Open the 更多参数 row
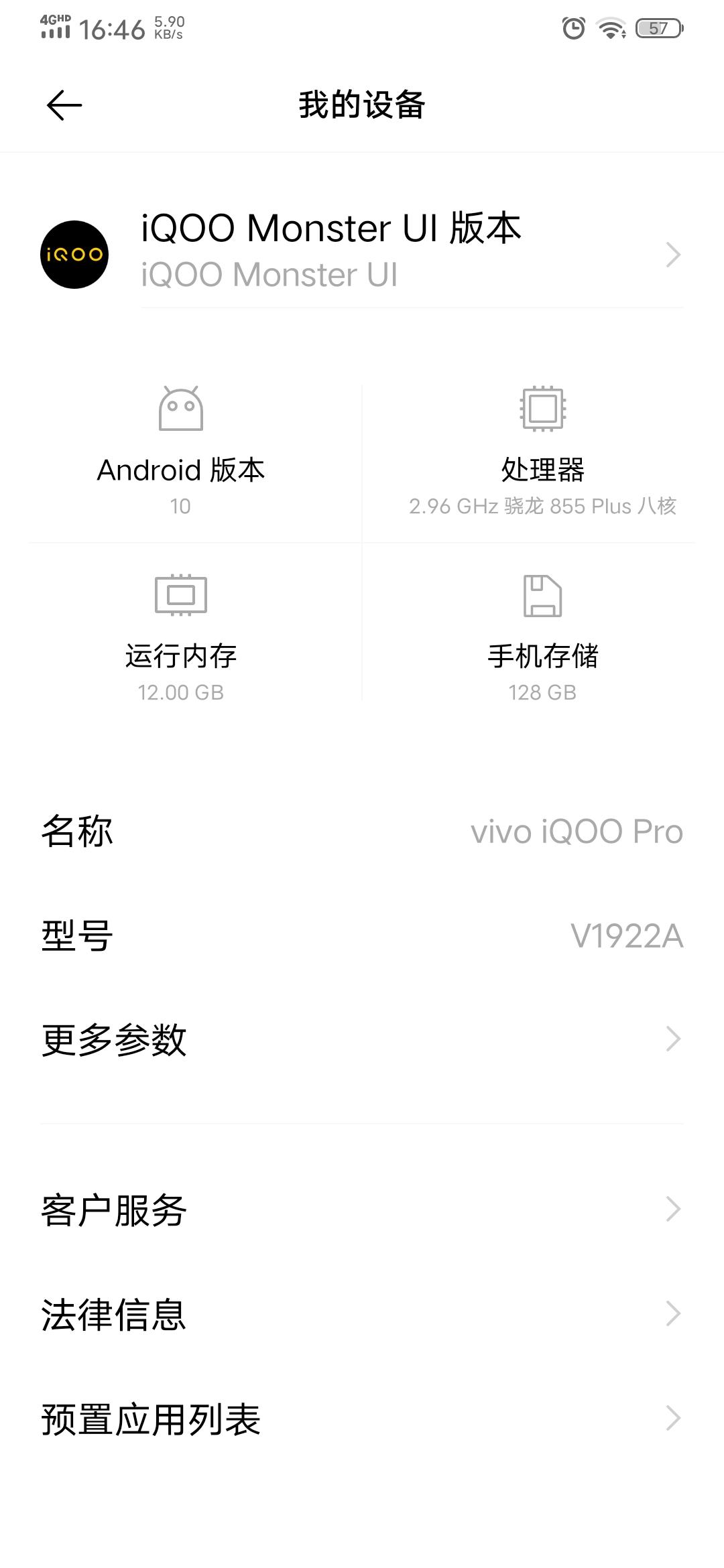 (x=362, y=1039)
